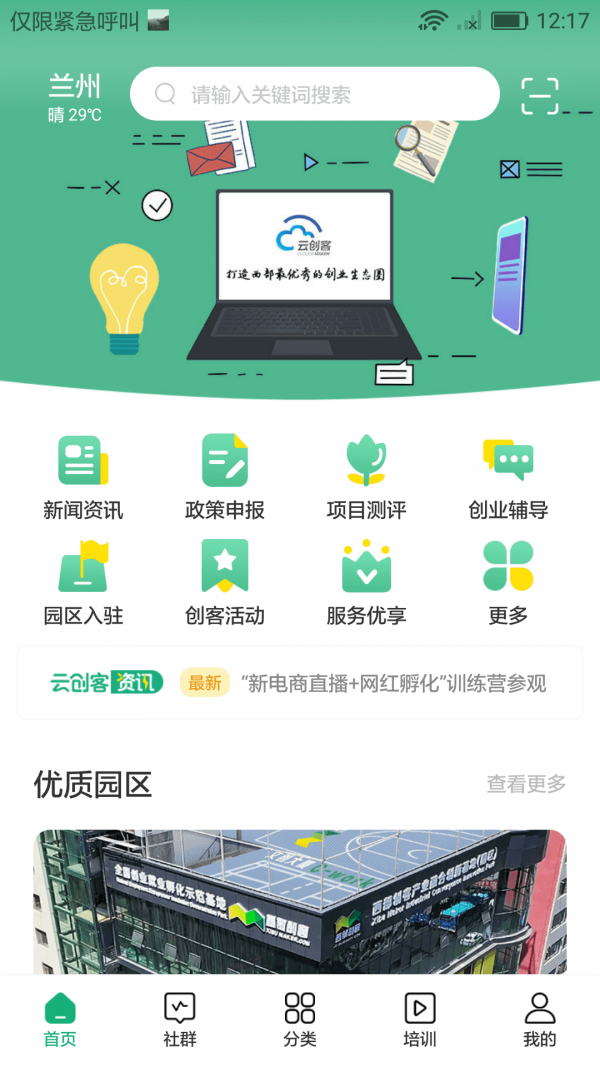Tap 查看更多 for 优质园区
This screenshot has width=600, height=1067.
pos(526,784)
